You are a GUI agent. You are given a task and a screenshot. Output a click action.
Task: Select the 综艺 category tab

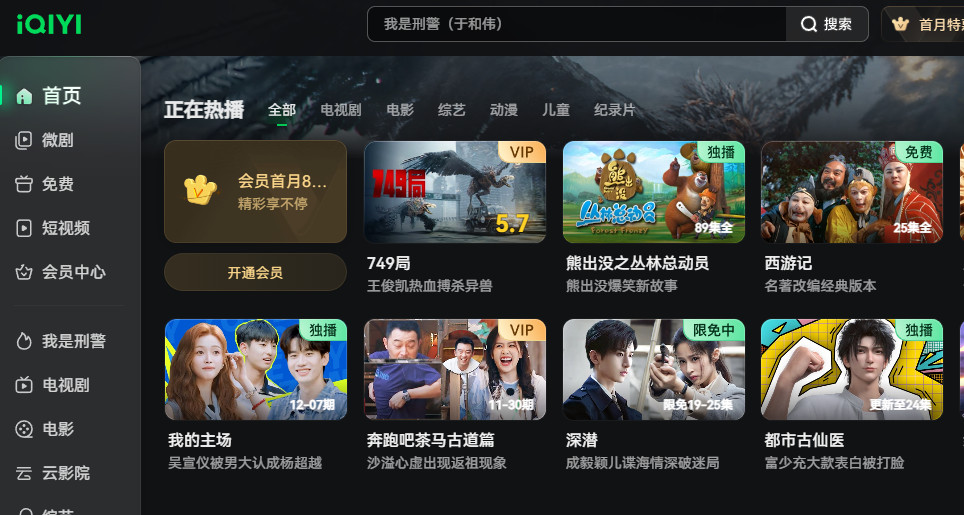pos(452,110)
